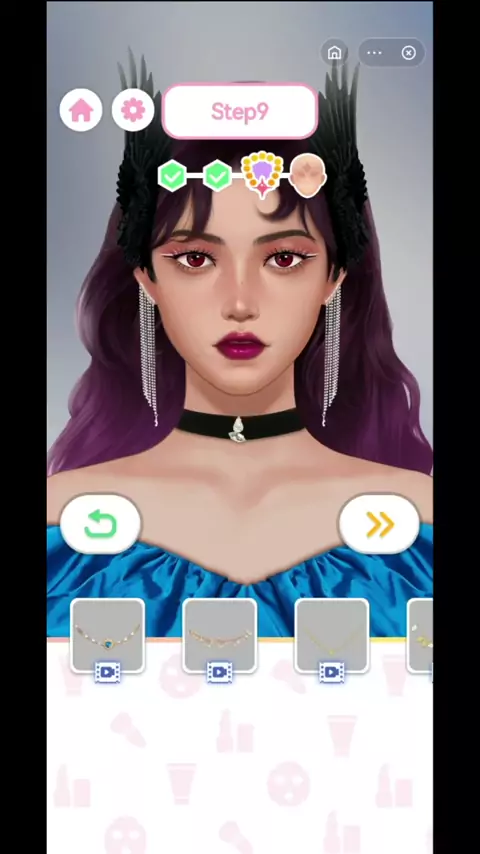Pick the partly visible fourth necklace
The image size is (480, 854).
tap(420, 636)
